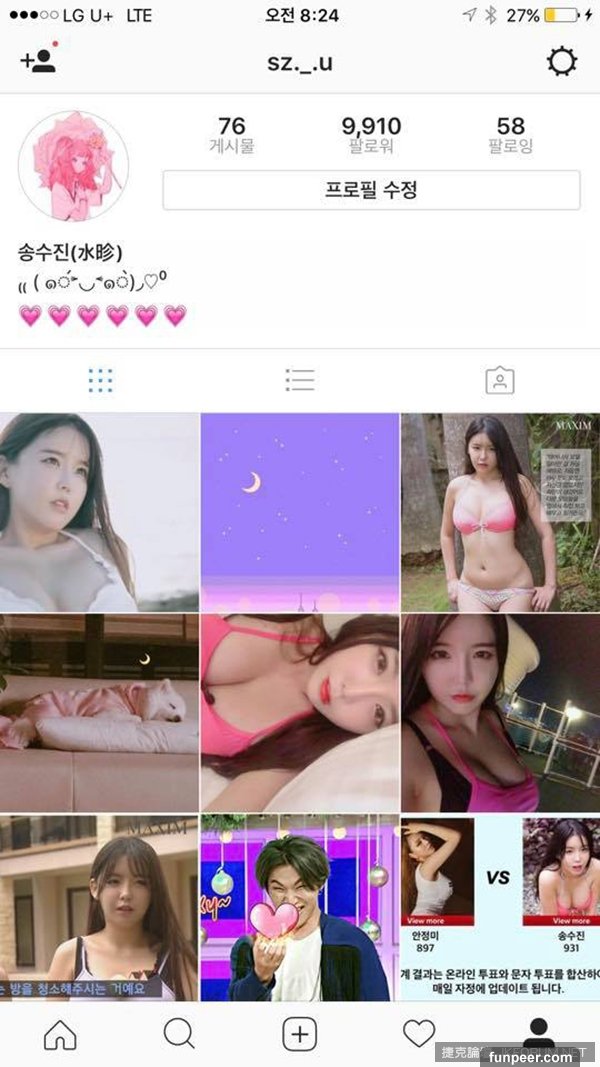Screen dimensions: 600x1067
Task: Switch to the tagged photos tab
Action: coord(499,380)
